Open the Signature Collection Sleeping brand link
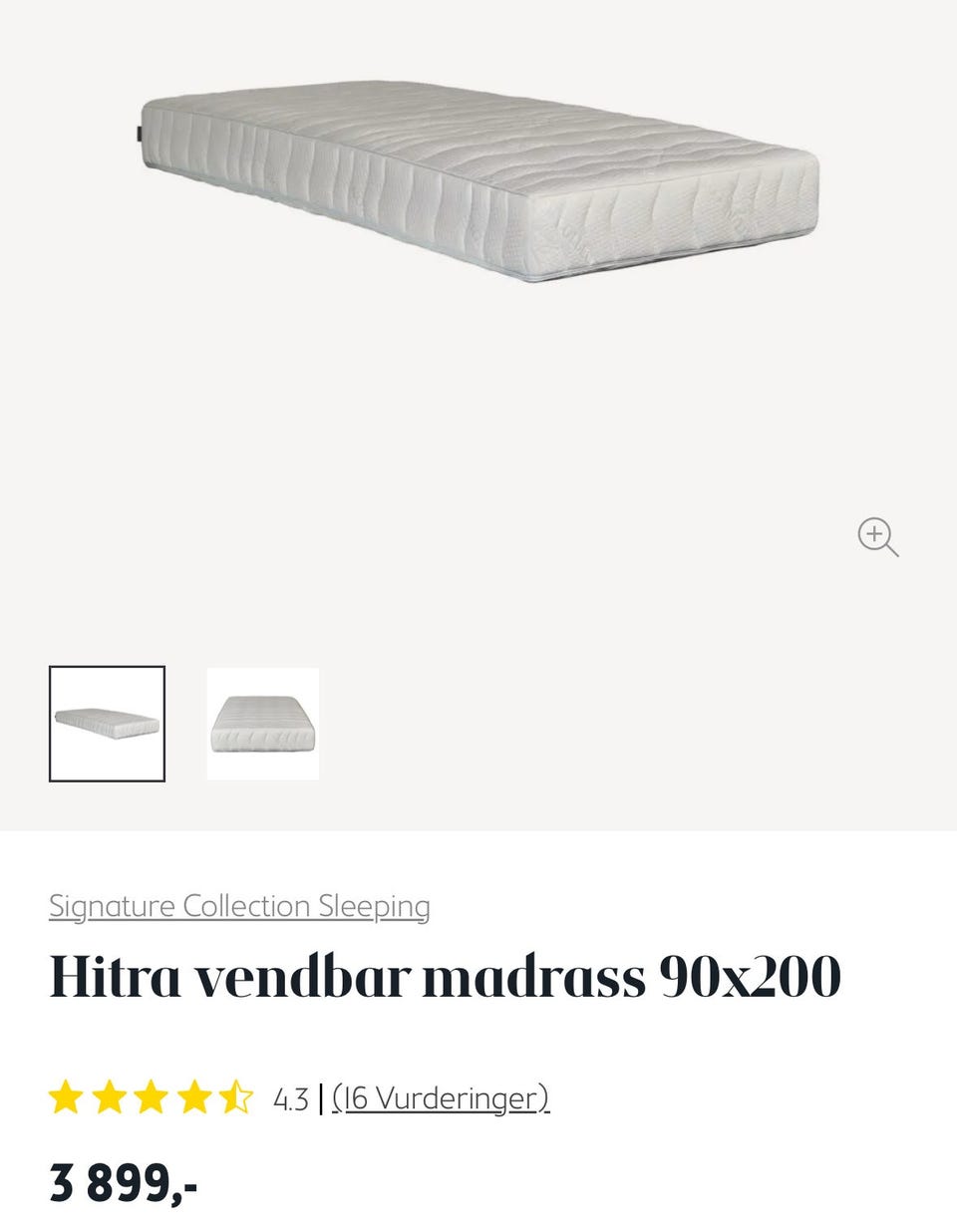 tap(239, 906)
